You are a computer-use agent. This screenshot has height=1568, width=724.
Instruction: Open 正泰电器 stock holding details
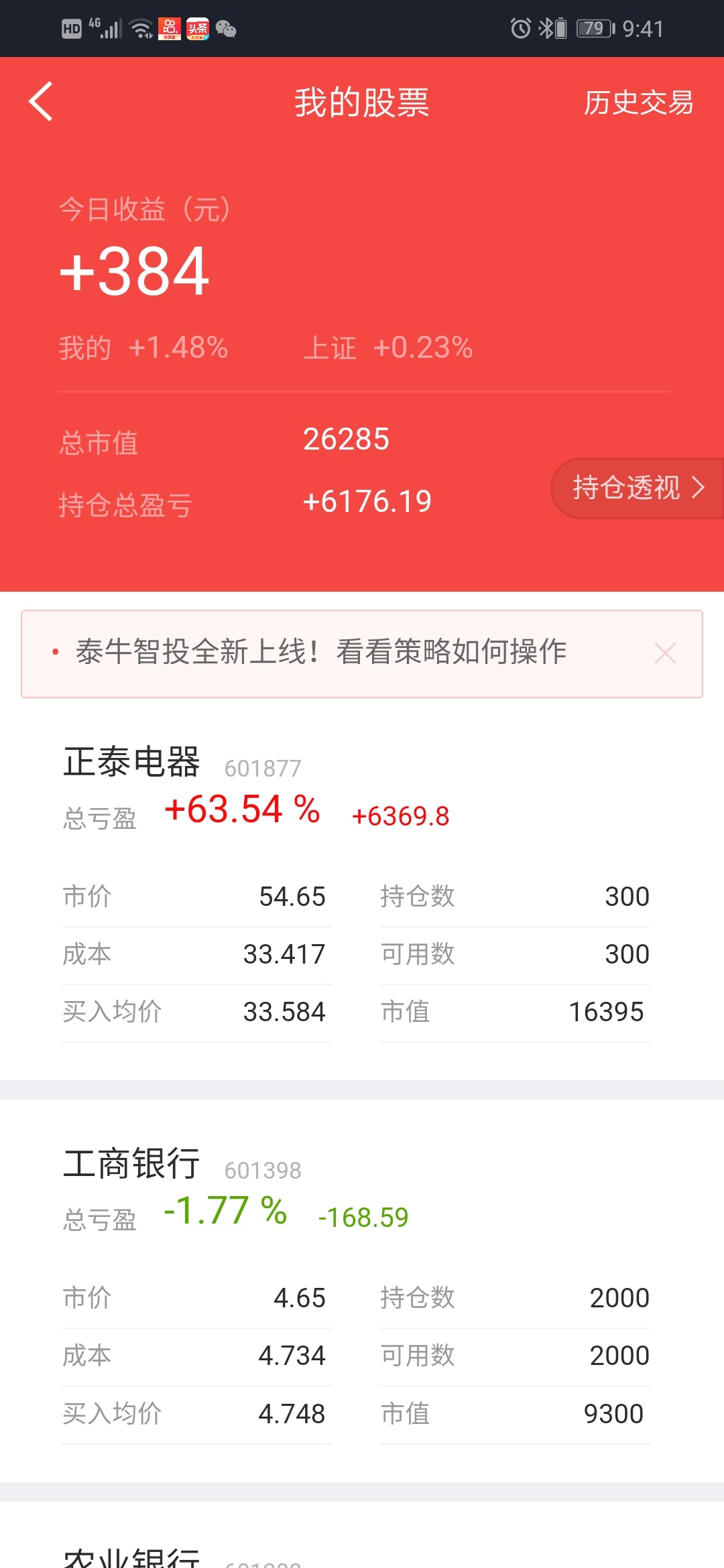pos(132,763)
